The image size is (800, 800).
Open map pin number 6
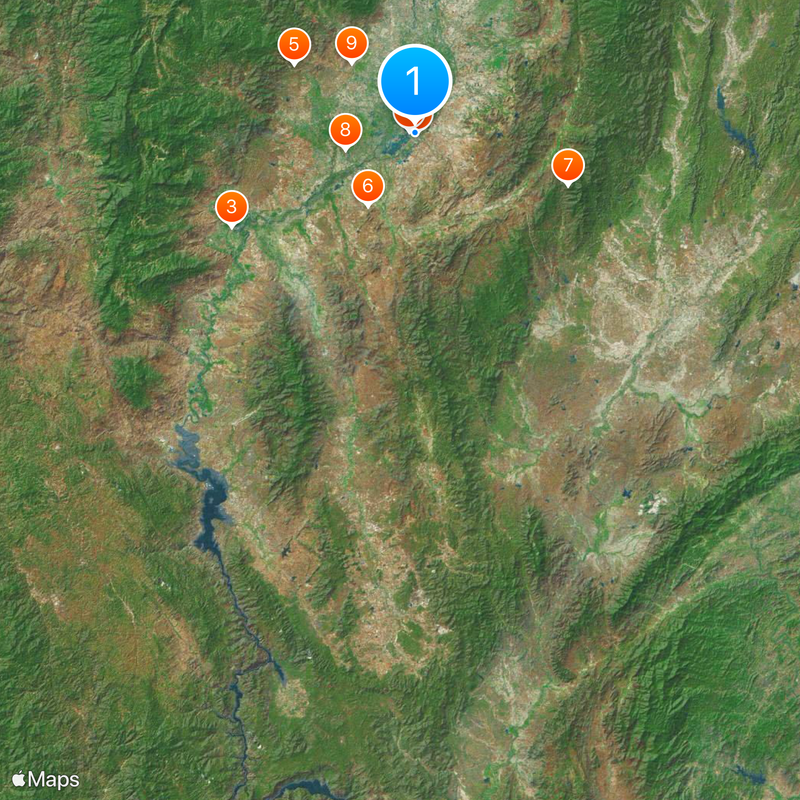[368, 185]
